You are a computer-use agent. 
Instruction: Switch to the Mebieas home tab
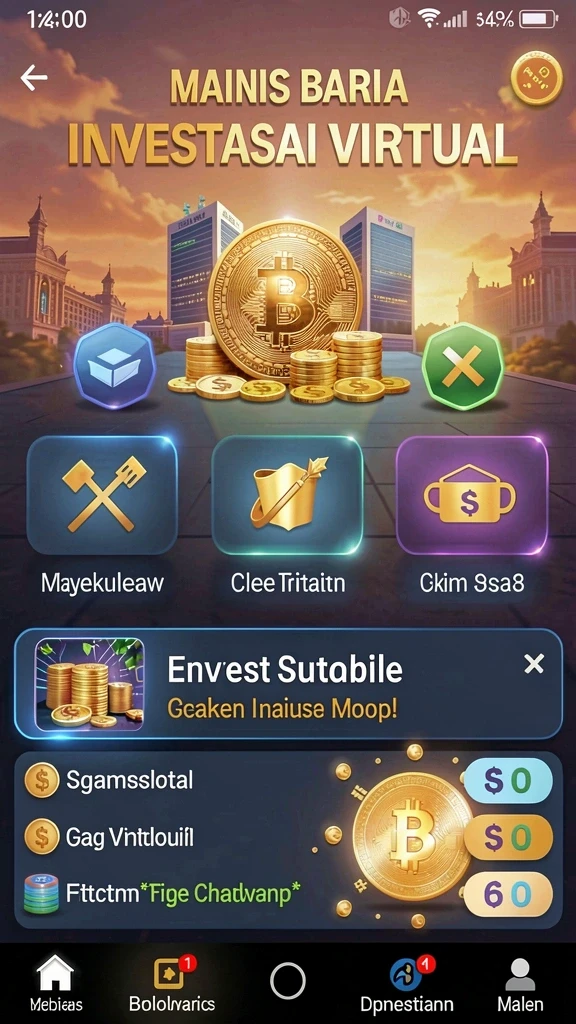[56, 983]
